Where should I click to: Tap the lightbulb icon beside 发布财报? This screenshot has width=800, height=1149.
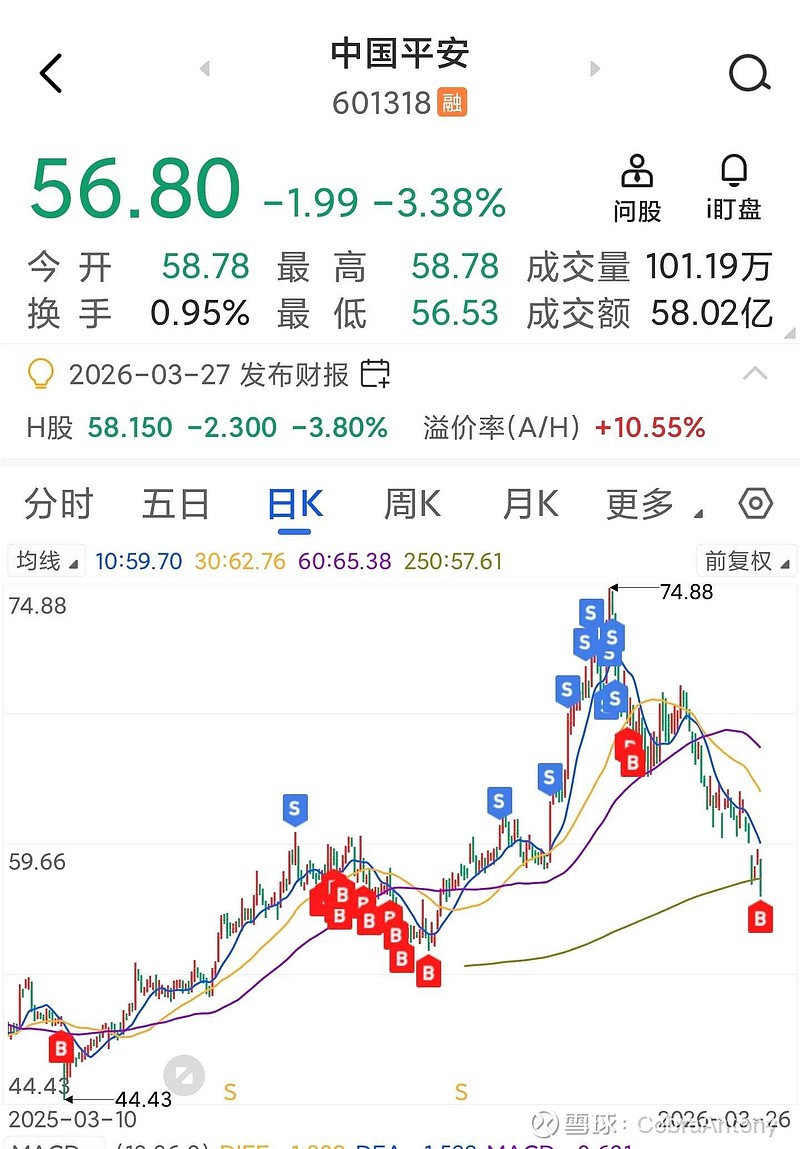(42, 372)
